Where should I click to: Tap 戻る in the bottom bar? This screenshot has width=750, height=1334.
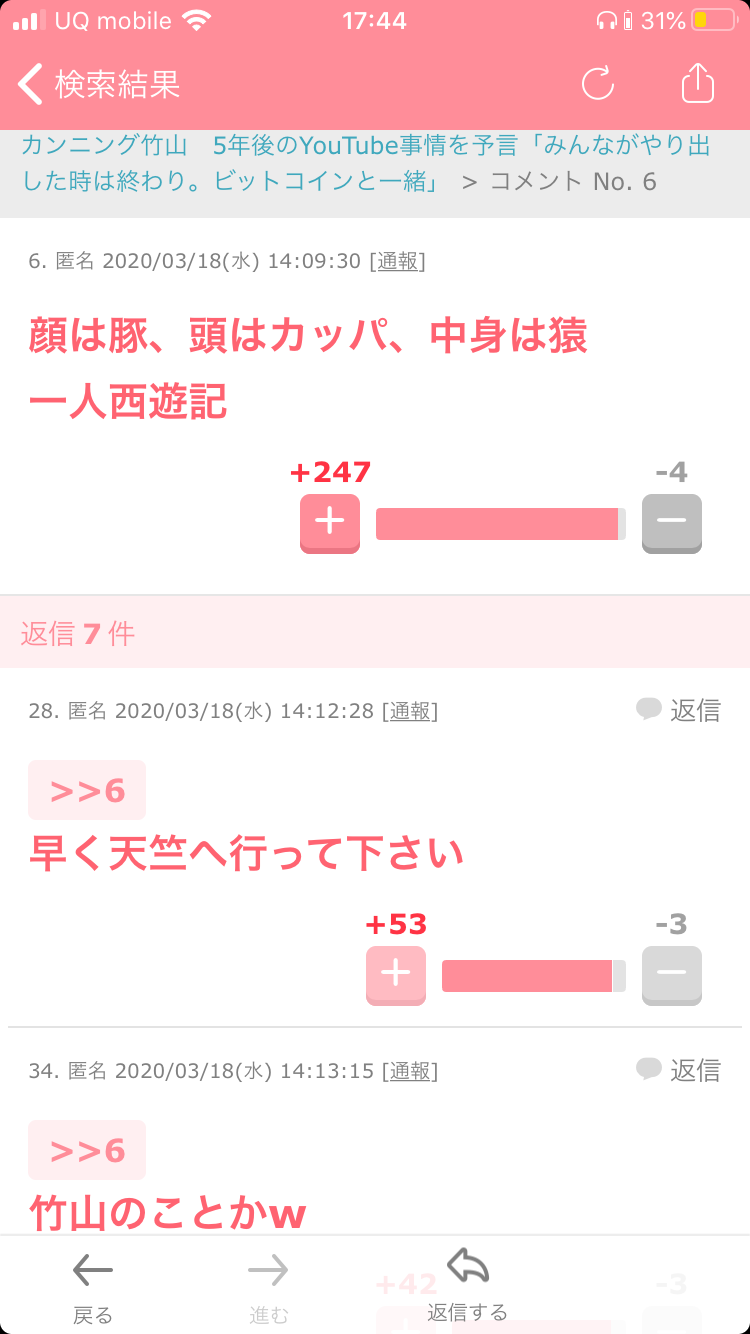(93, 1286)
